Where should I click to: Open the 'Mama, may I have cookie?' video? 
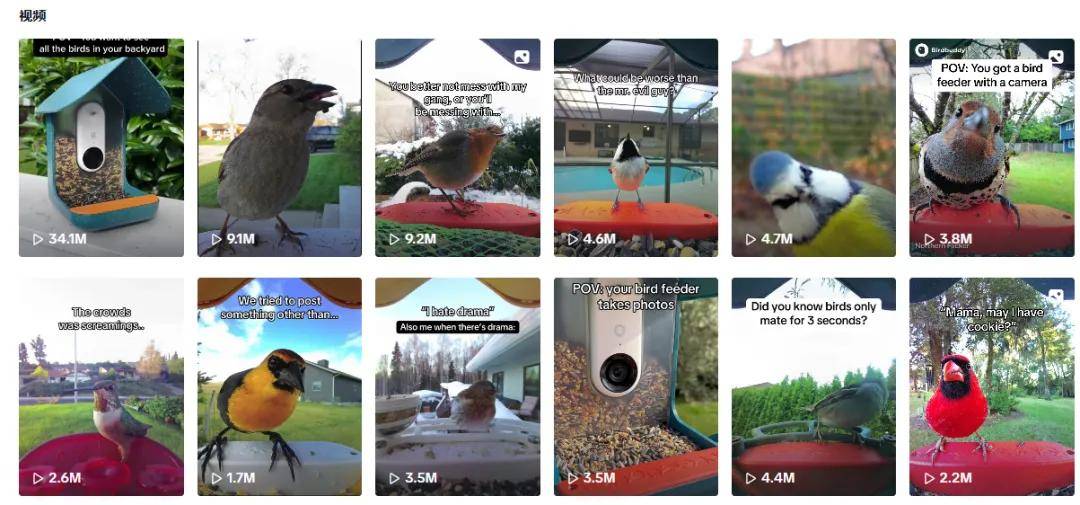tap(991, 387)
